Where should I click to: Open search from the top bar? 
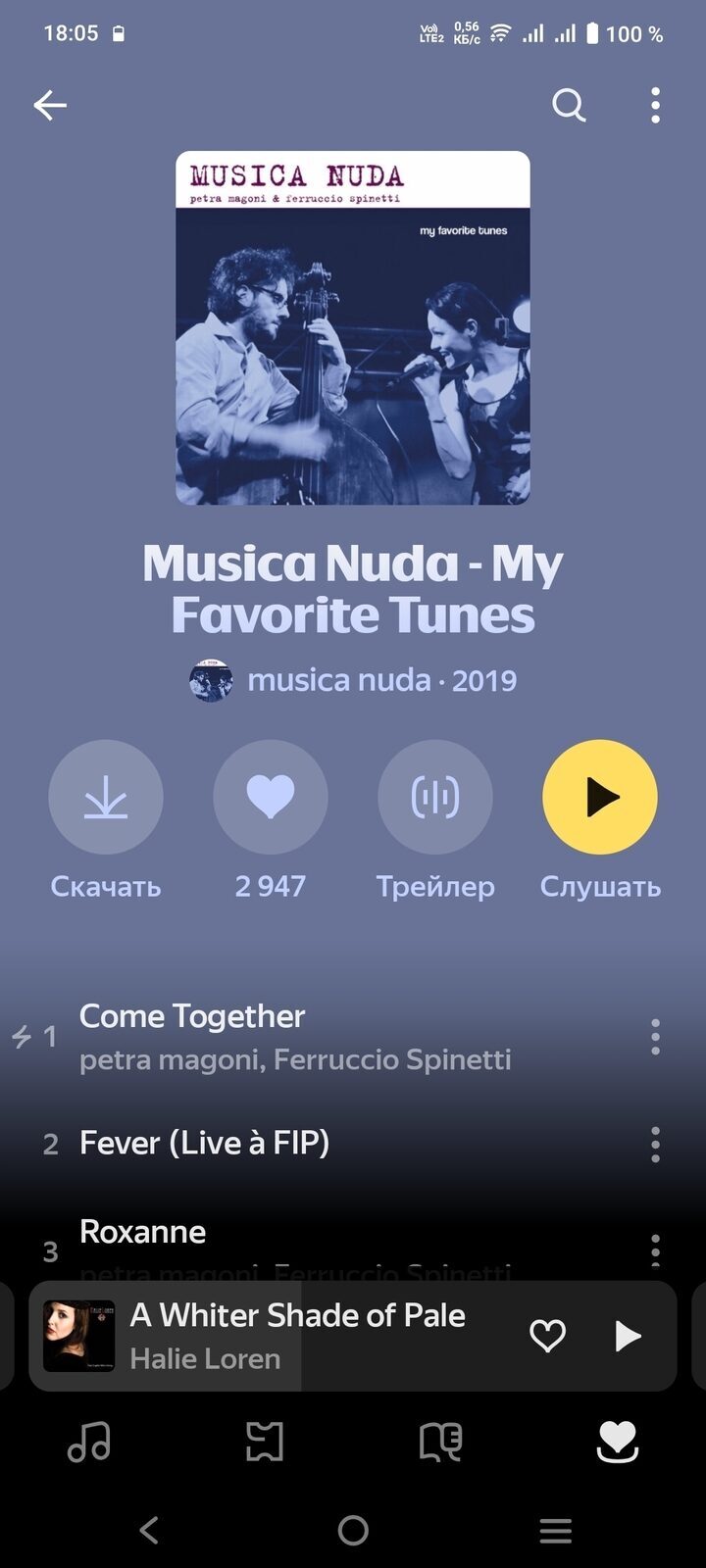569,105
